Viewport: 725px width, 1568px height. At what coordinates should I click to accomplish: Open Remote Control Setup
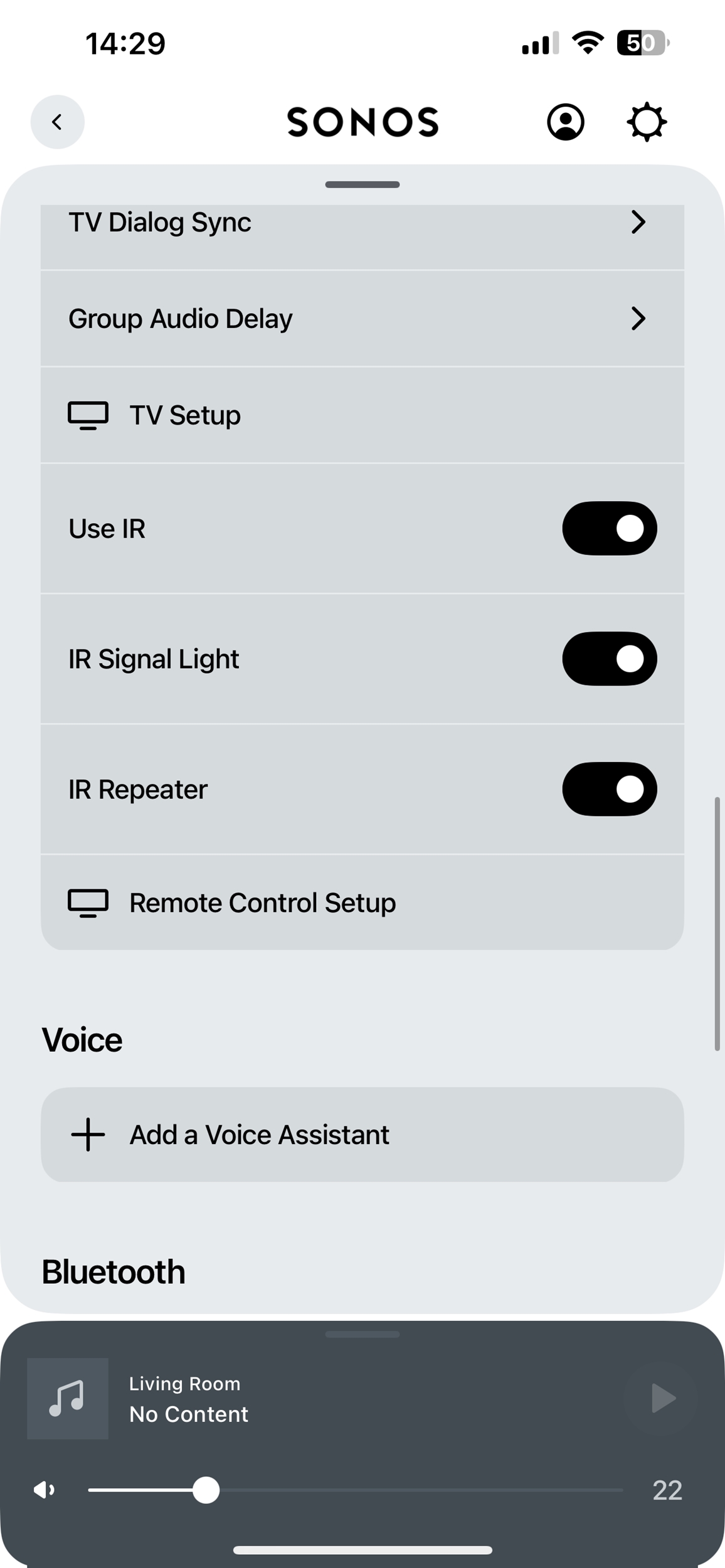(x=362, y=903)
